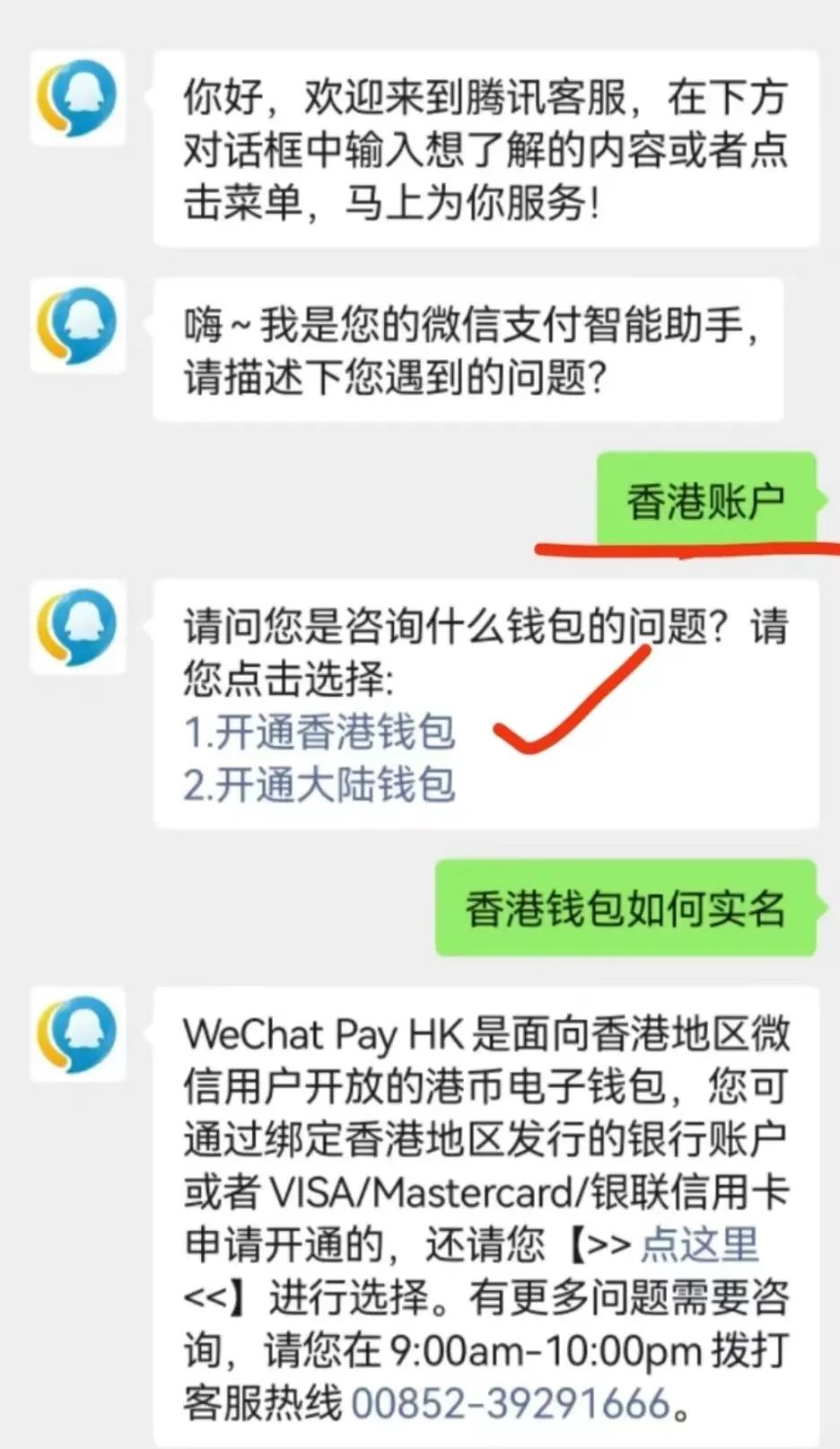This screenshot has height=1449, width=840.
Task: Click the "点这里" link
Action: coord(700,1244)
